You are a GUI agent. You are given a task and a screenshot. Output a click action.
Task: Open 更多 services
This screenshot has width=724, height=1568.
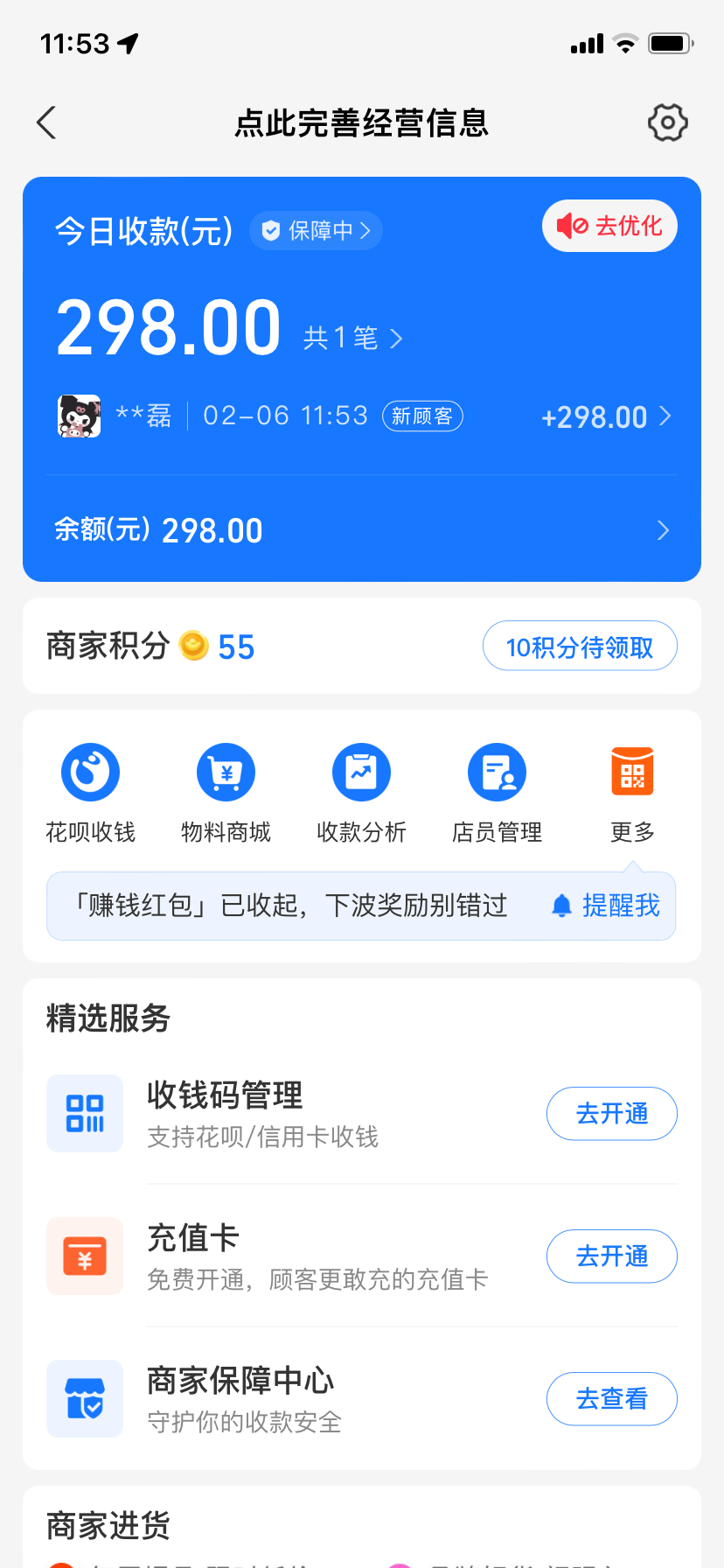(632, 792)
